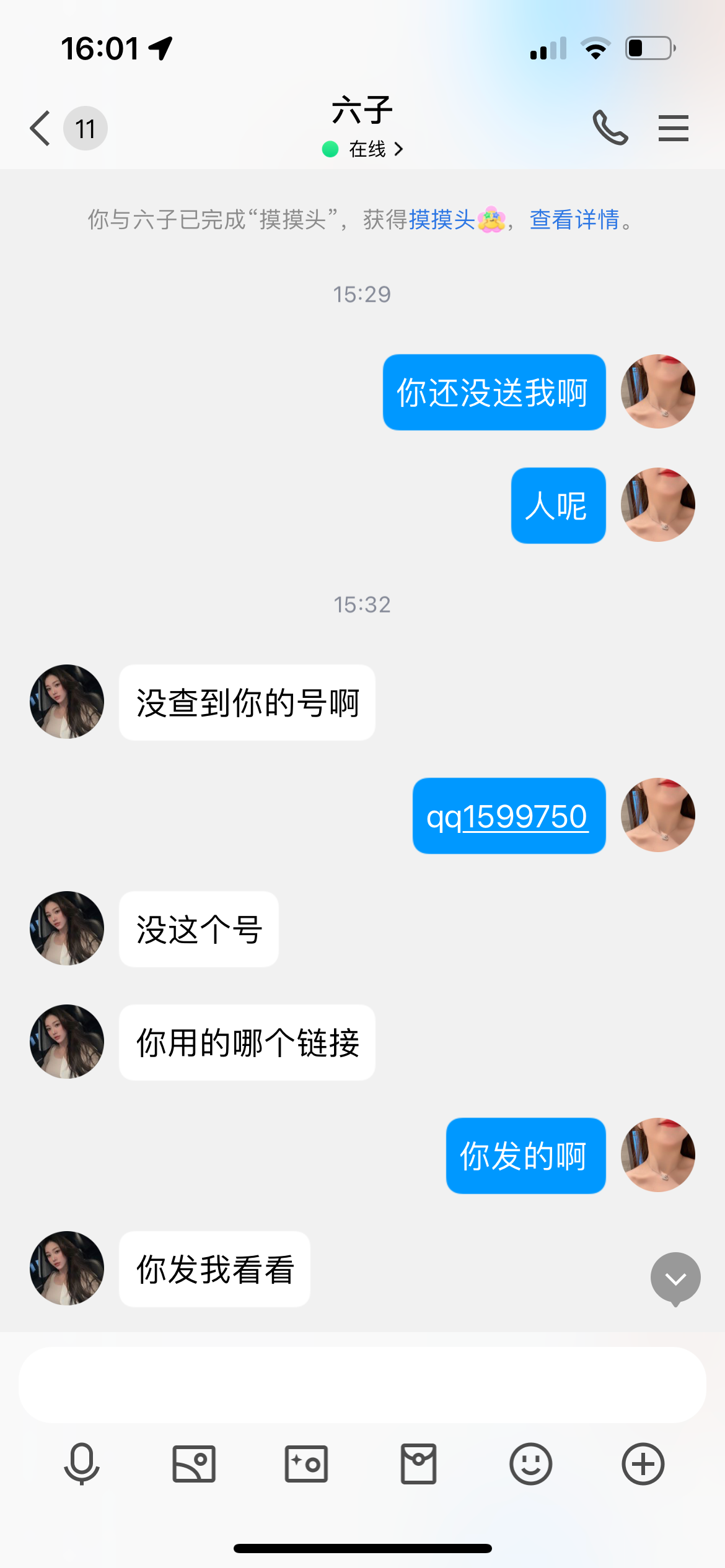Image resolution: width=725 pixels, height=1568 pixels.
Task: Select the camera shoot icon
Action: pyautogui.click(x=305, y=1466)
